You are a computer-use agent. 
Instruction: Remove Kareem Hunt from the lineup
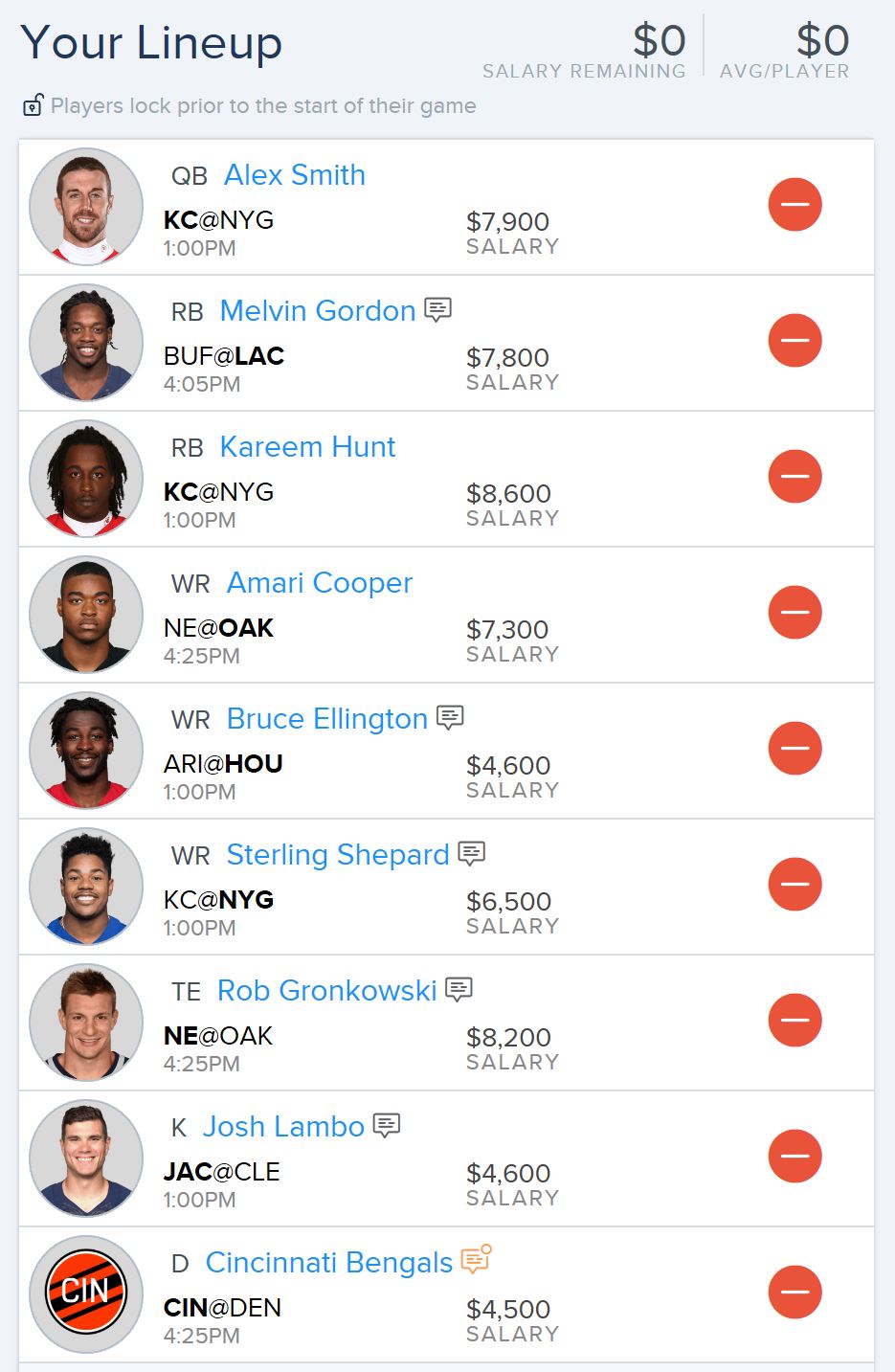794,476
